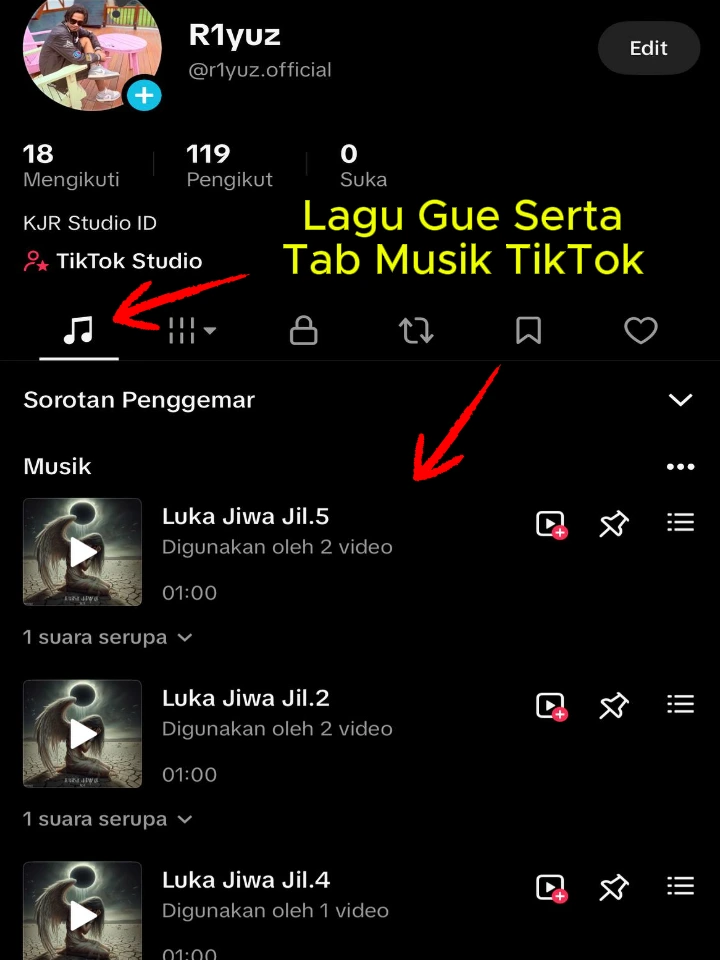View the 18 Mengikuti following list
720x960 pixels.
tap(71, 166)
